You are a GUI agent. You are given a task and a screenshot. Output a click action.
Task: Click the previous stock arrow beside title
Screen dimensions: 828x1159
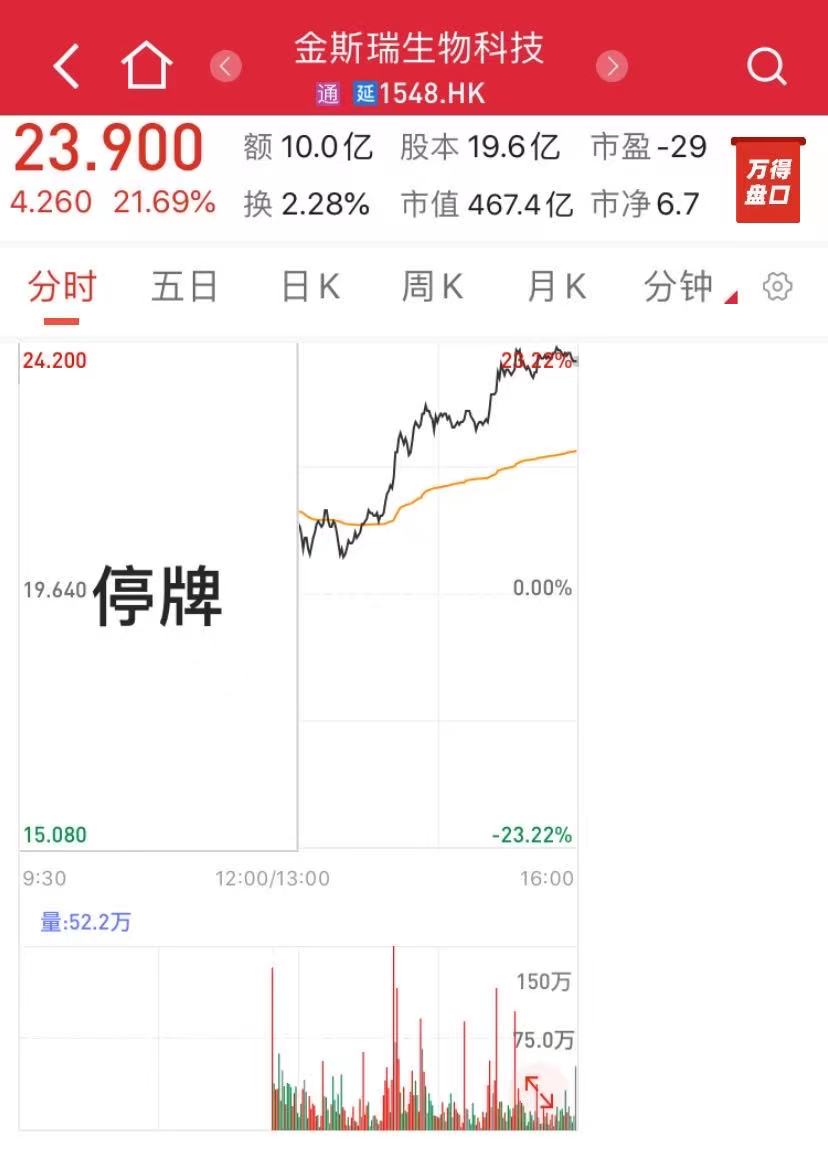225,65
